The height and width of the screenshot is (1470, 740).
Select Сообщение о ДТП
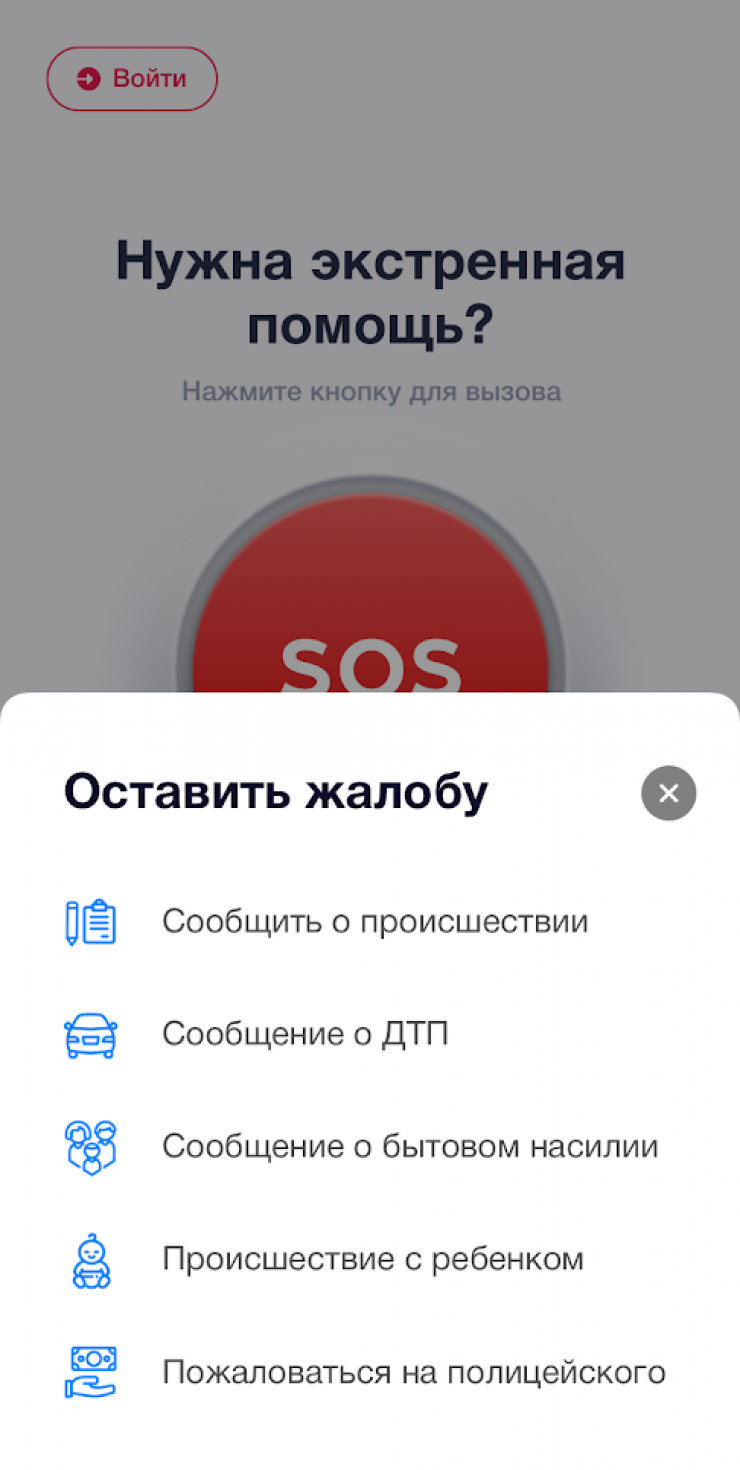pos(305,1034)
